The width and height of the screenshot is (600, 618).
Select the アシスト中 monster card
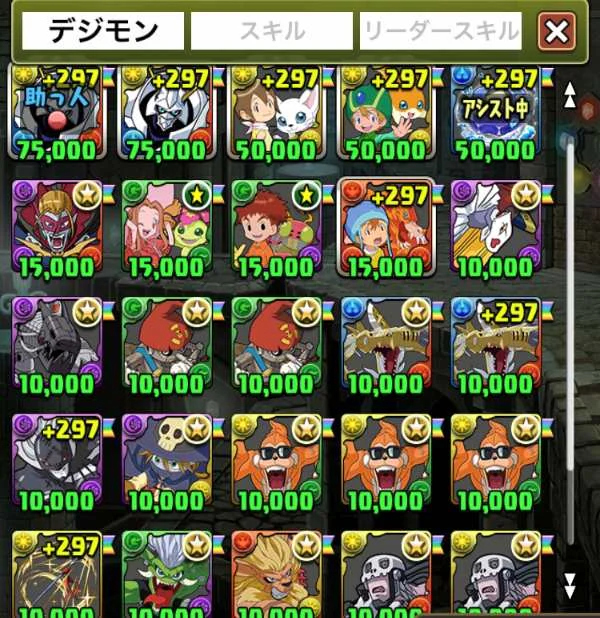click(x=495, y=112)
